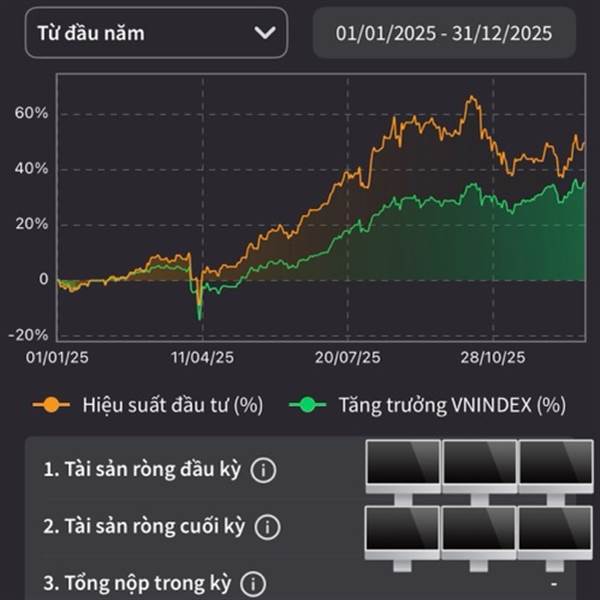
Task: Tap the info icon next to "Tổng nộp trong kỳ"
Action: tap(253, 584)
